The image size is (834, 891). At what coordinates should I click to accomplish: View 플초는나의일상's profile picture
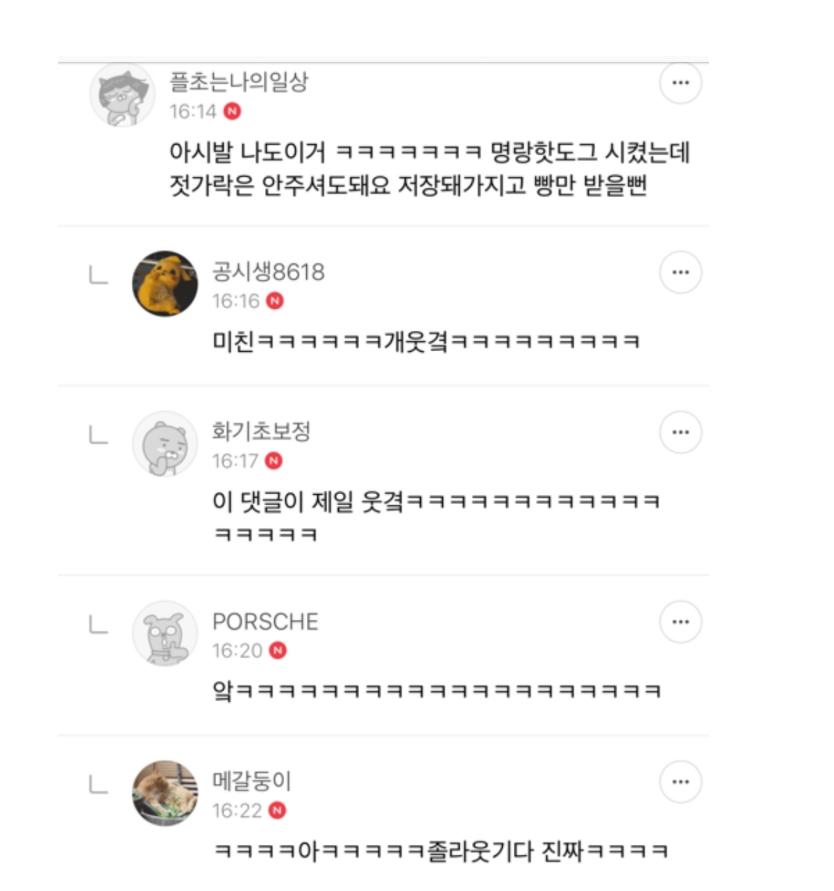(x=122, y=95)
